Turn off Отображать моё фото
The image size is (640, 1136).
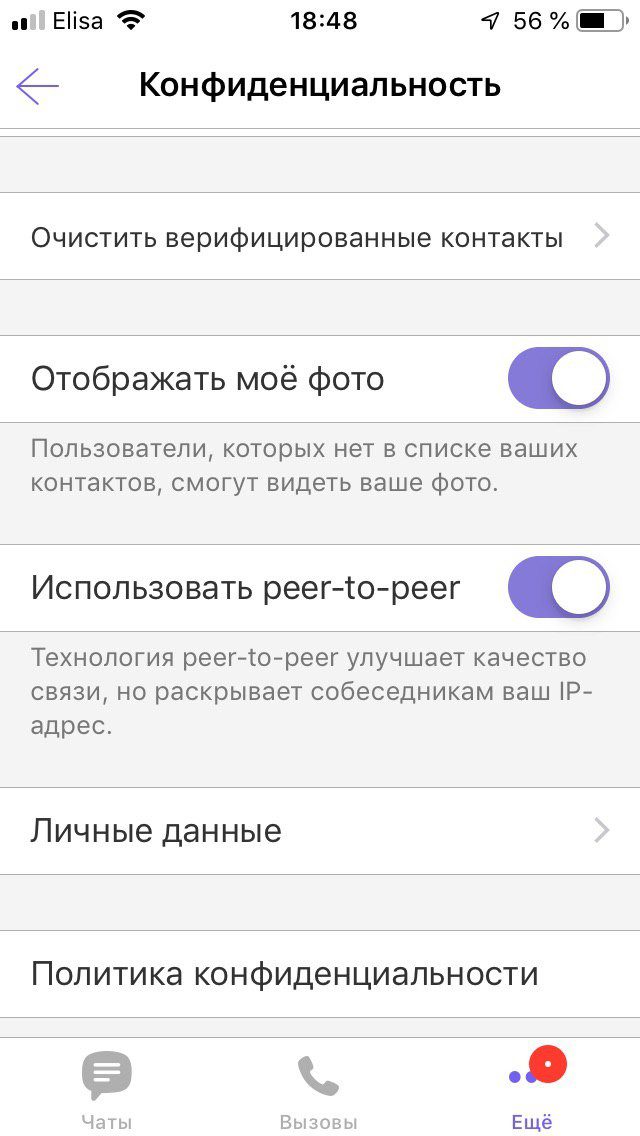[x=558, y=379]
